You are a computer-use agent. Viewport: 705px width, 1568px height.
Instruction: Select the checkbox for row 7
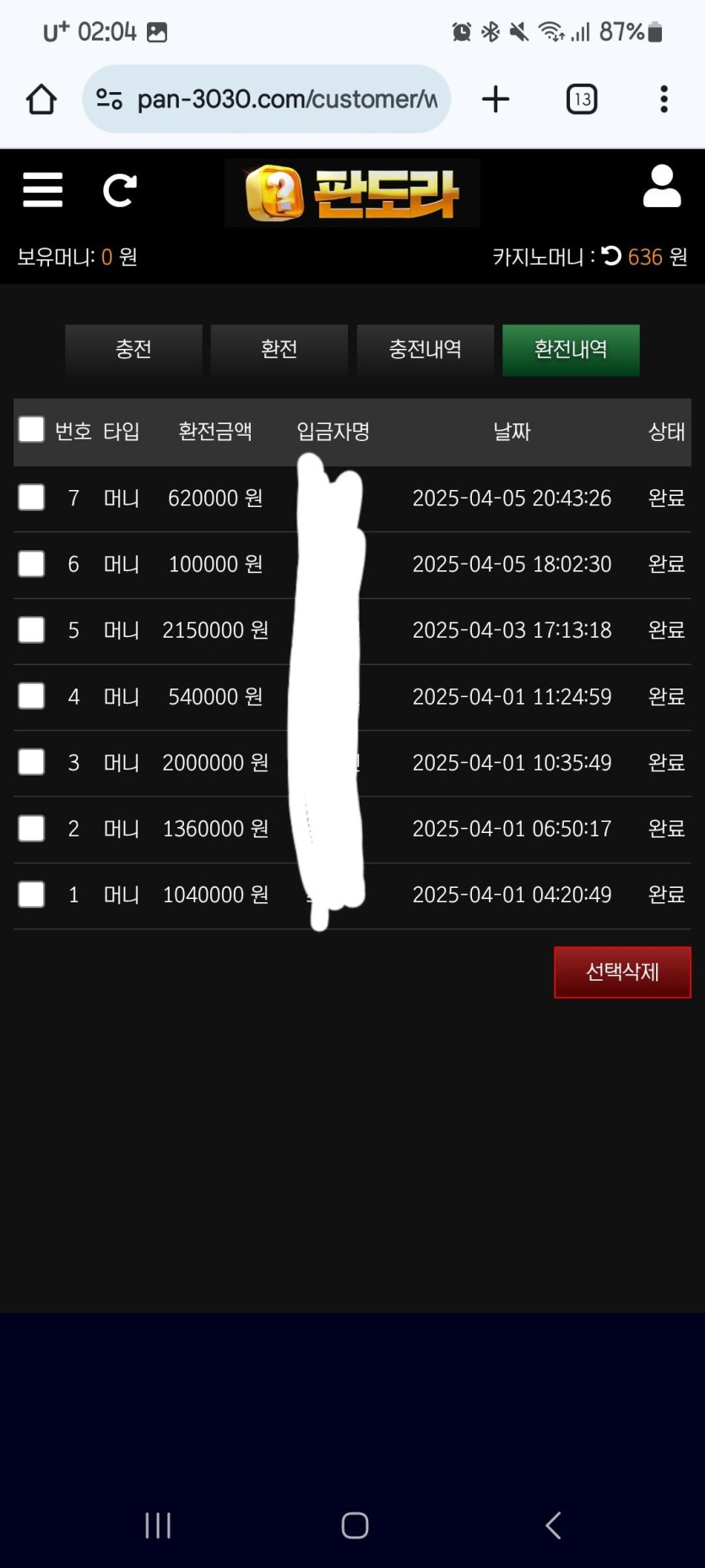pyautogui.click(x=31, y=497)
